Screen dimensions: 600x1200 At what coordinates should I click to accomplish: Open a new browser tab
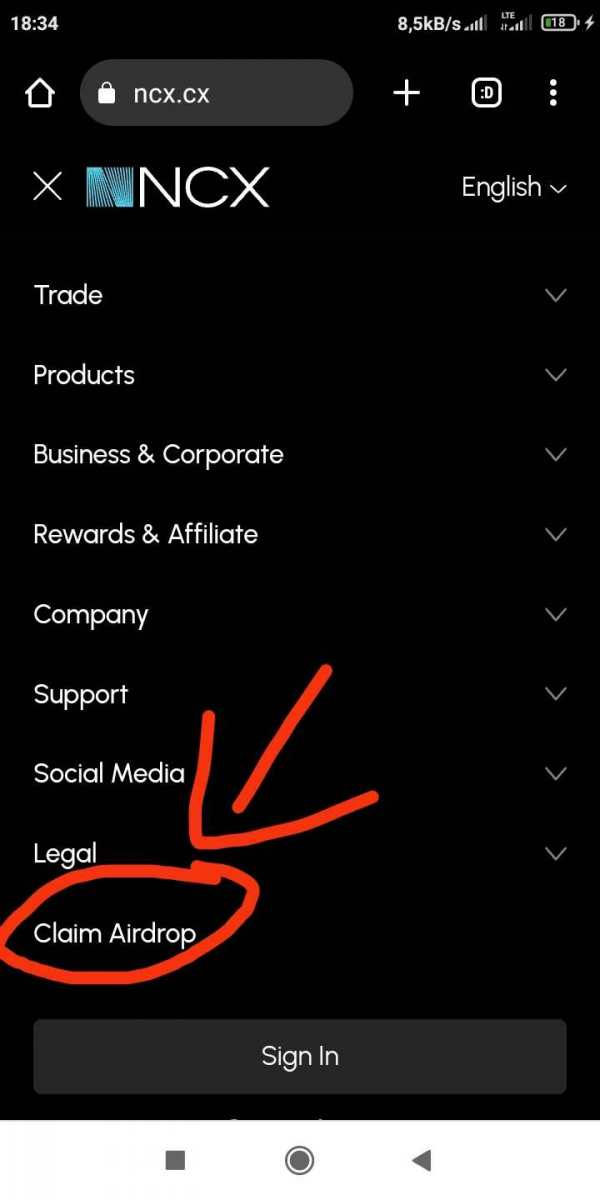point(406,94)
